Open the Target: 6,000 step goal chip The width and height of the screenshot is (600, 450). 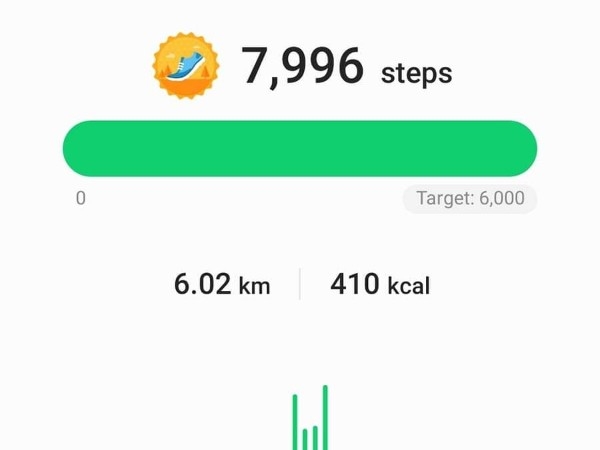[470, 198]
